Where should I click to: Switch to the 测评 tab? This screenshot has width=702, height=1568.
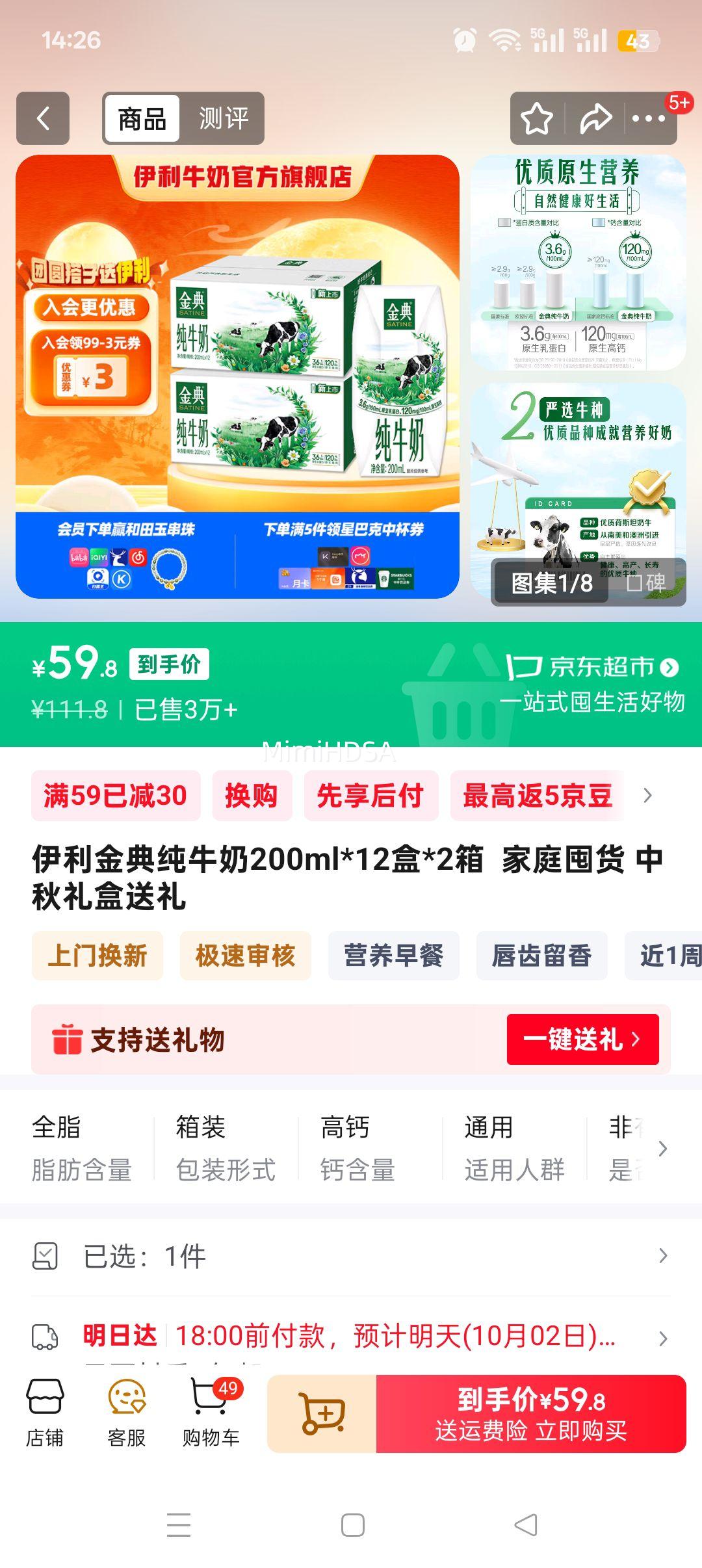pyautogui.click(x=223, y=118)
